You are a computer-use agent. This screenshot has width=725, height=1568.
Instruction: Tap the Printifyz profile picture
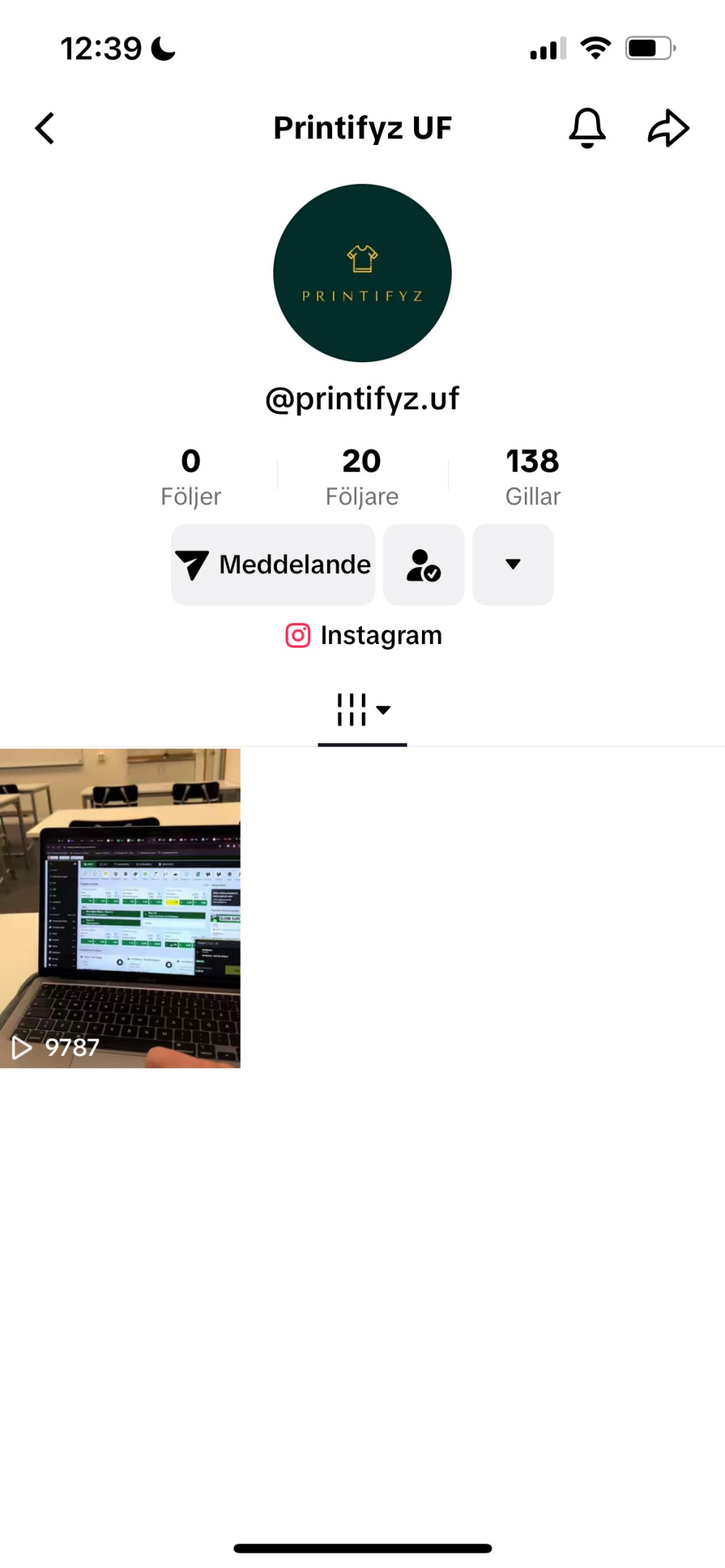(362, 273)
